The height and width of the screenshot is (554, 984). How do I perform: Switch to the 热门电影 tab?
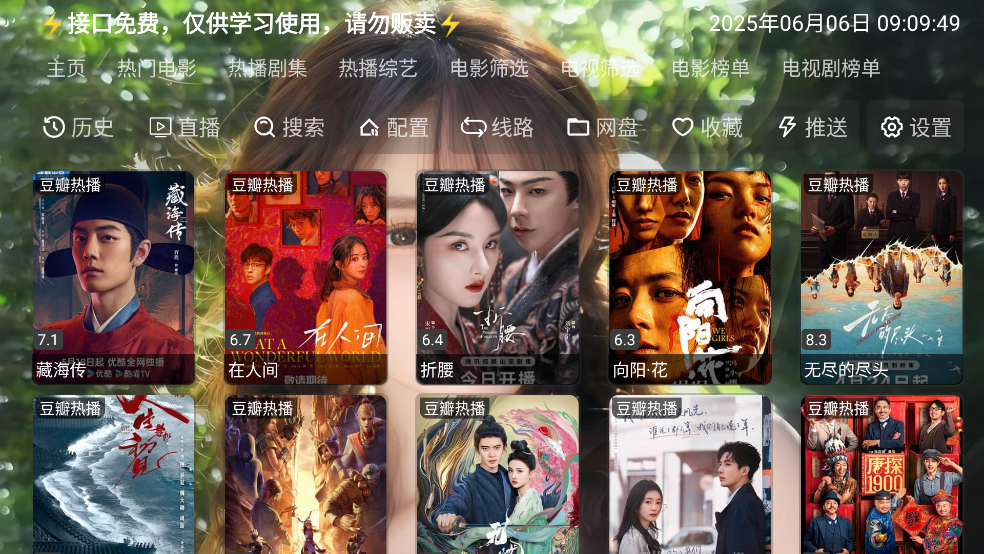click(156, 69)
